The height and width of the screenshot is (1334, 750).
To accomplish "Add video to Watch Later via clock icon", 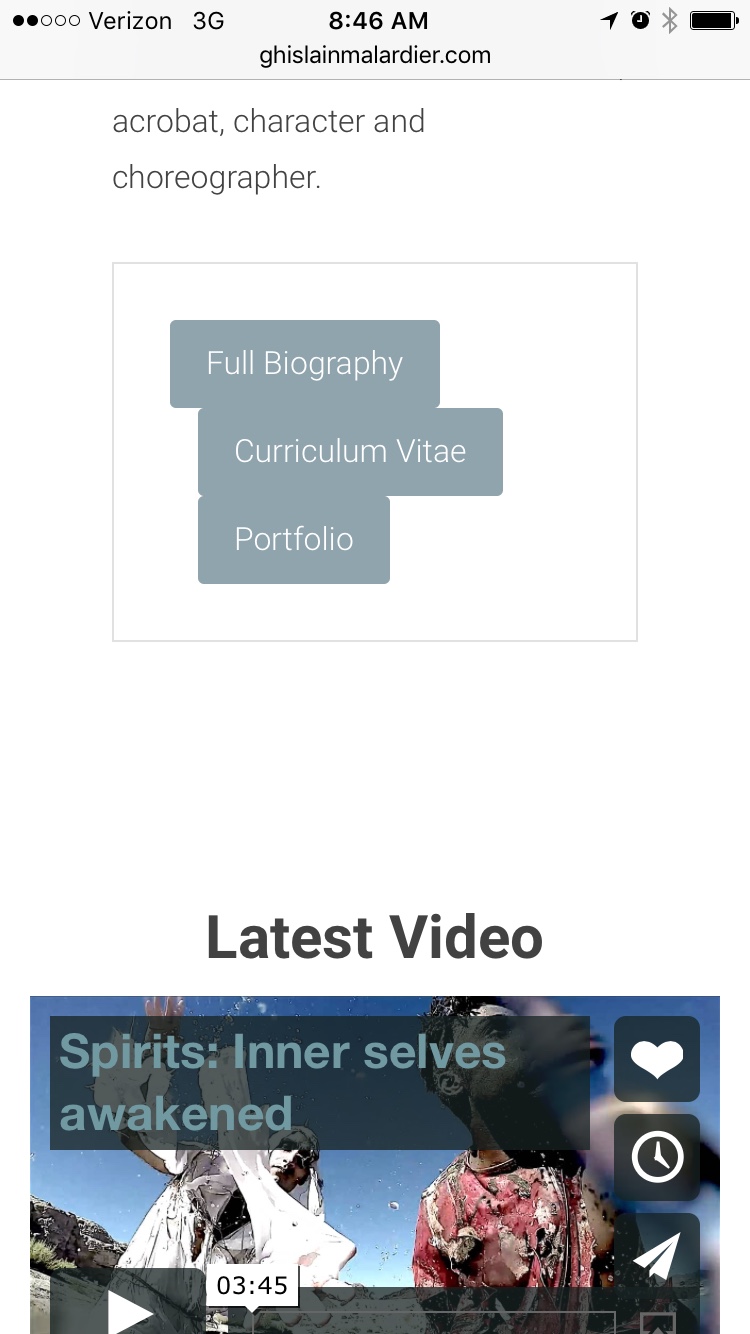I will click(657, 1157).
